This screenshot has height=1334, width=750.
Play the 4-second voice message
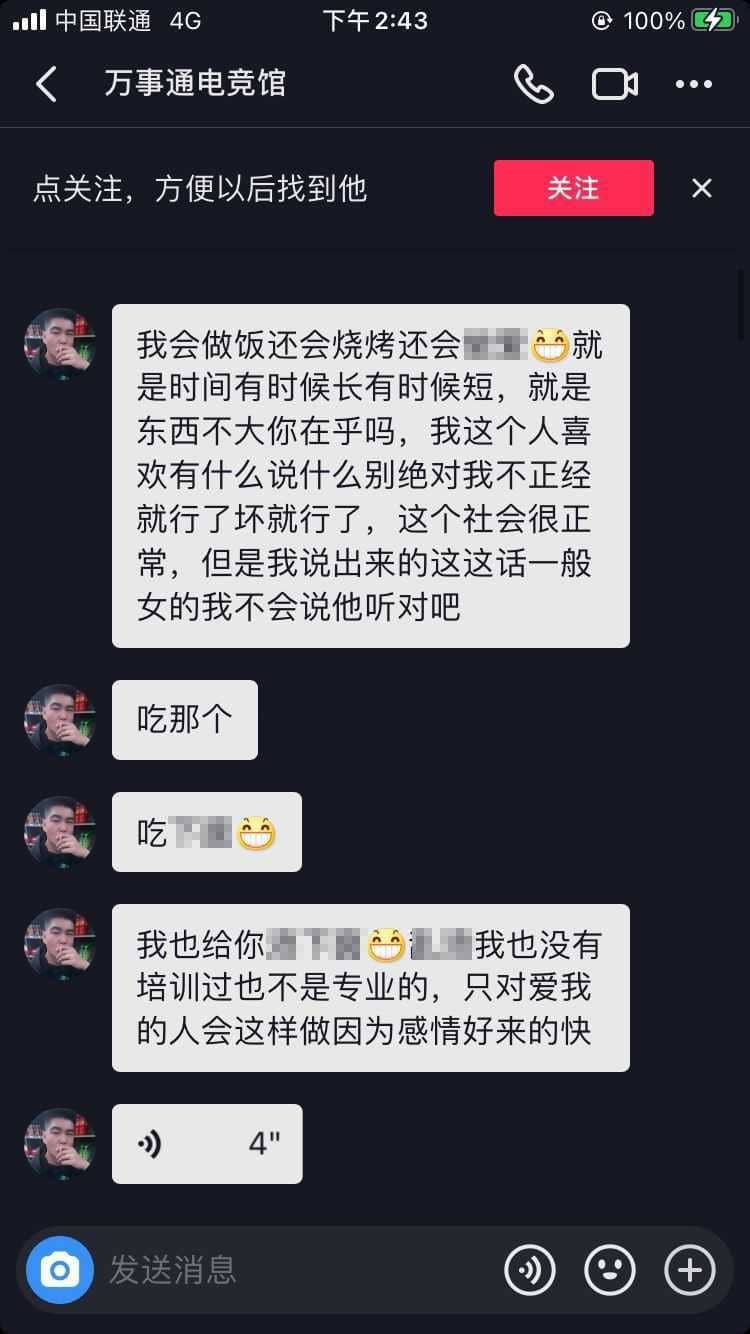click(207, 1144)
